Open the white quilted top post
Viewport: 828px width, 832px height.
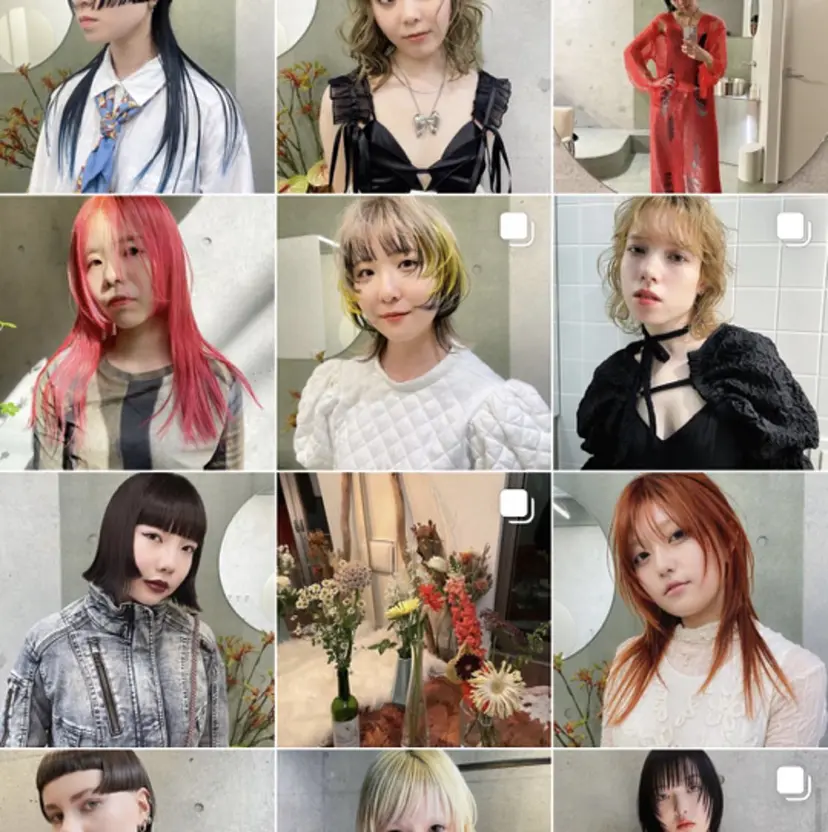[413, 332]
